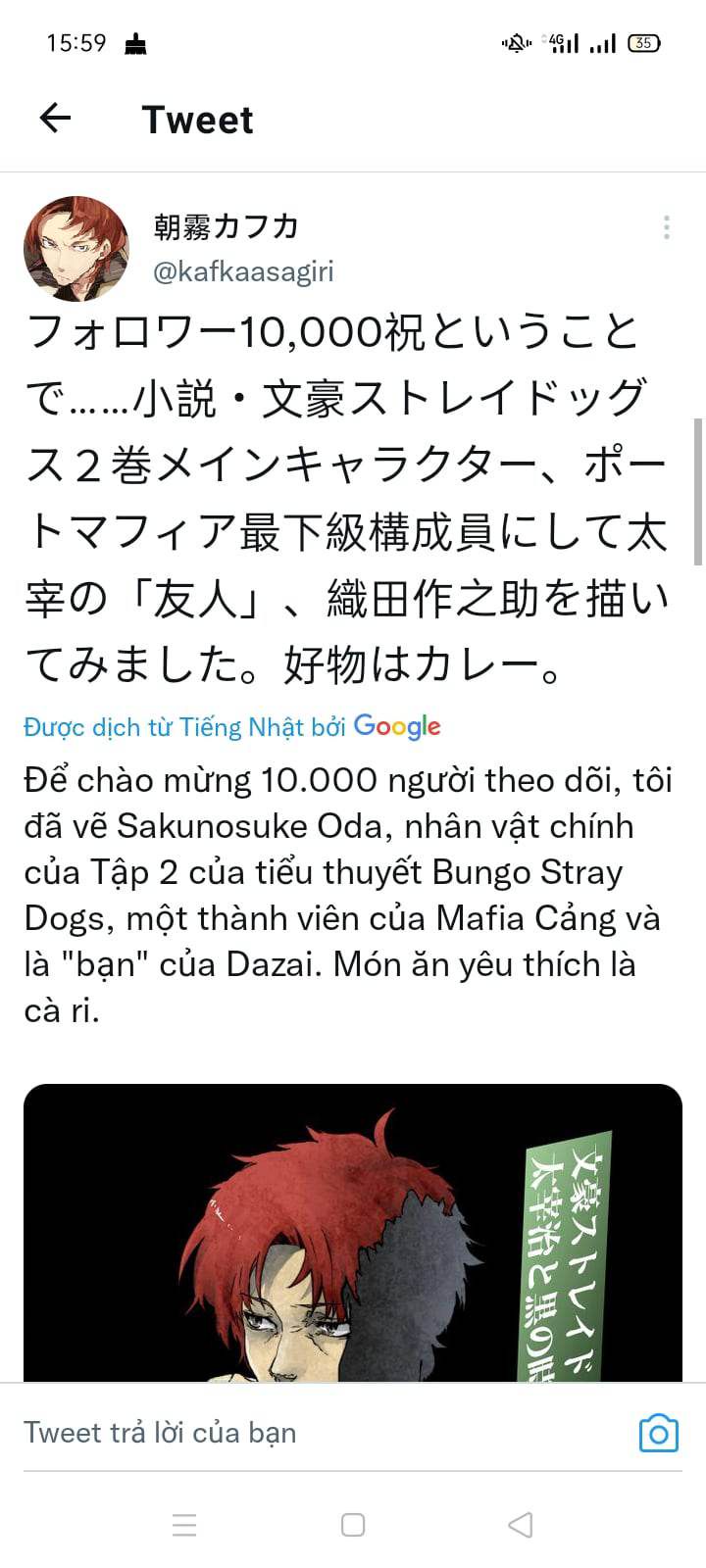Screen dimensions: 706x1568
Task: Open the @kafkaasagiri profile handle
Action: 243,271
